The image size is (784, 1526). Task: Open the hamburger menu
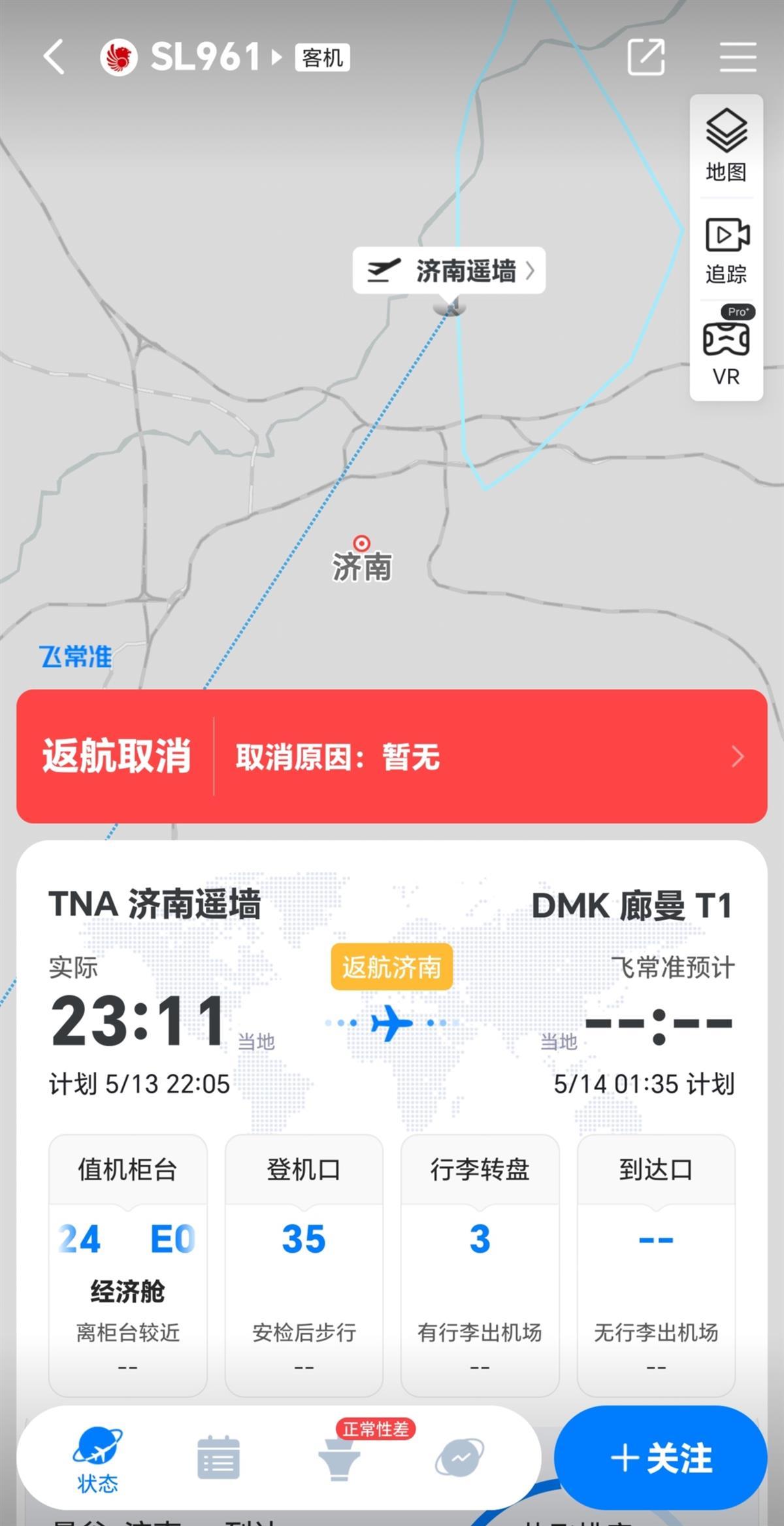pos(738,58)
